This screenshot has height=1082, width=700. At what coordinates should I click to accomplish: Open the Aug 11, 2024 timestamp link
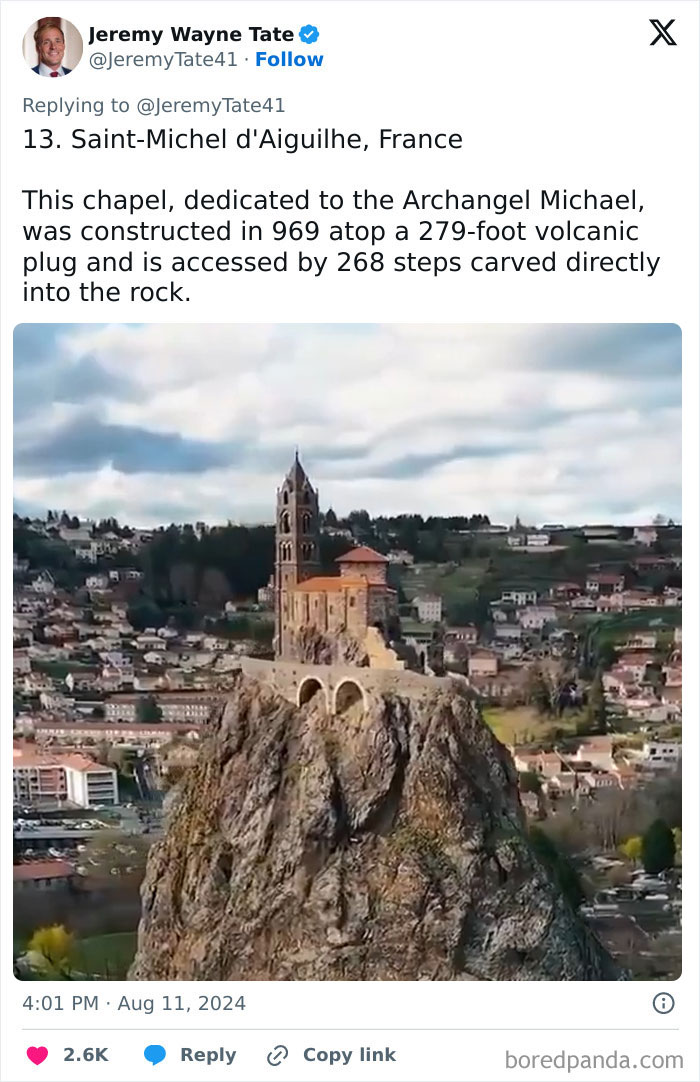point(134,1003)
